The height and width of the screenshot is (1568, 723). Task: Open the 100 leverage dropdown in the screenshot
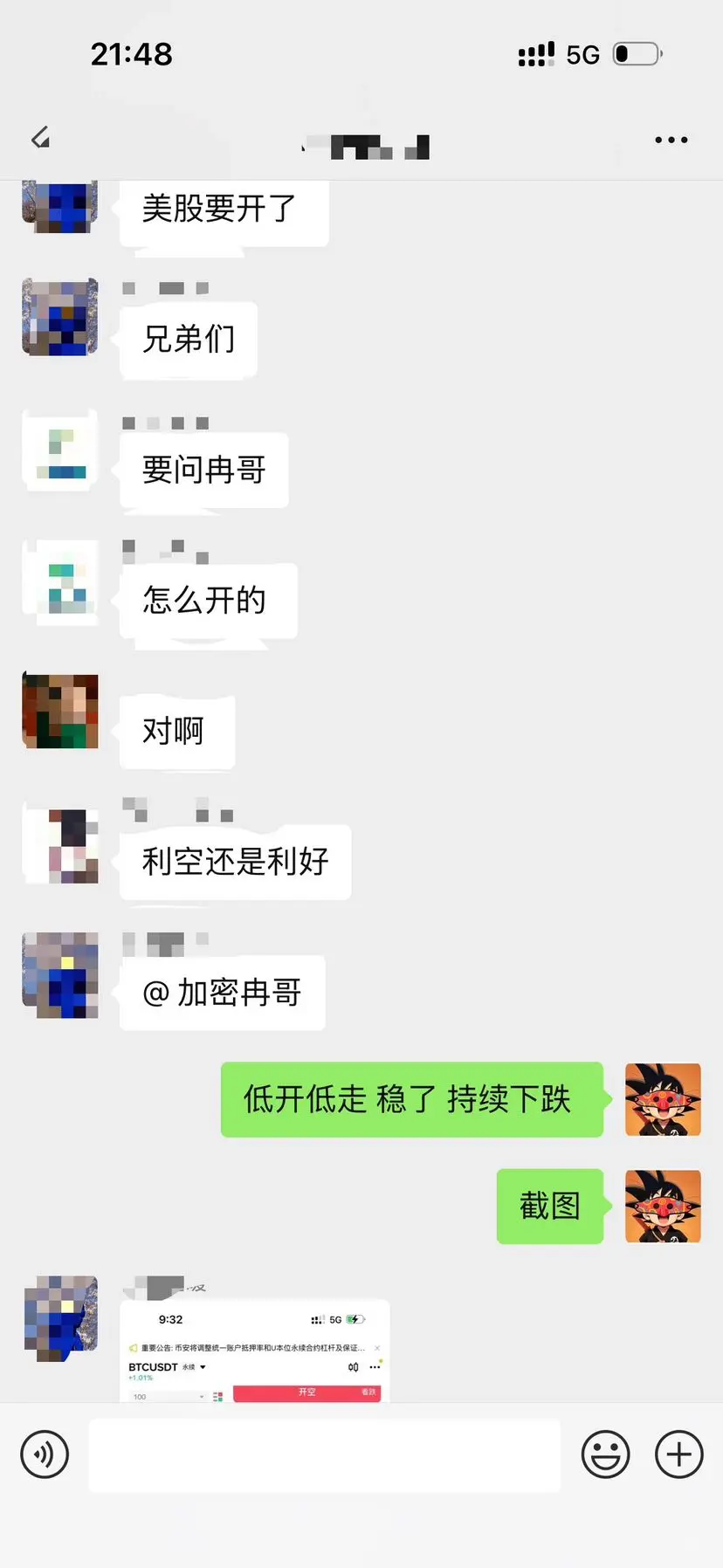(168, 1393)
